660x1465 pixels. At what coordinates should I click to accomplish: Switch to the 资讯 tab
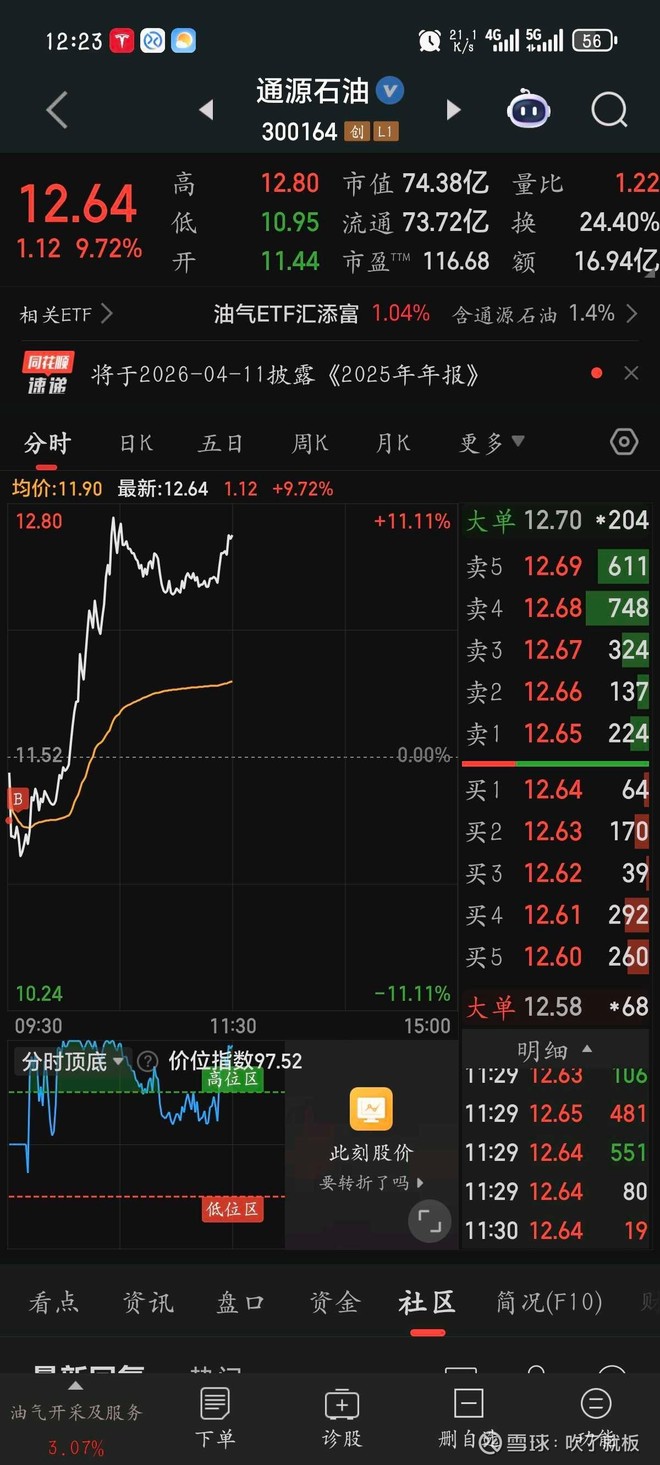click(x=147, y=1302)
